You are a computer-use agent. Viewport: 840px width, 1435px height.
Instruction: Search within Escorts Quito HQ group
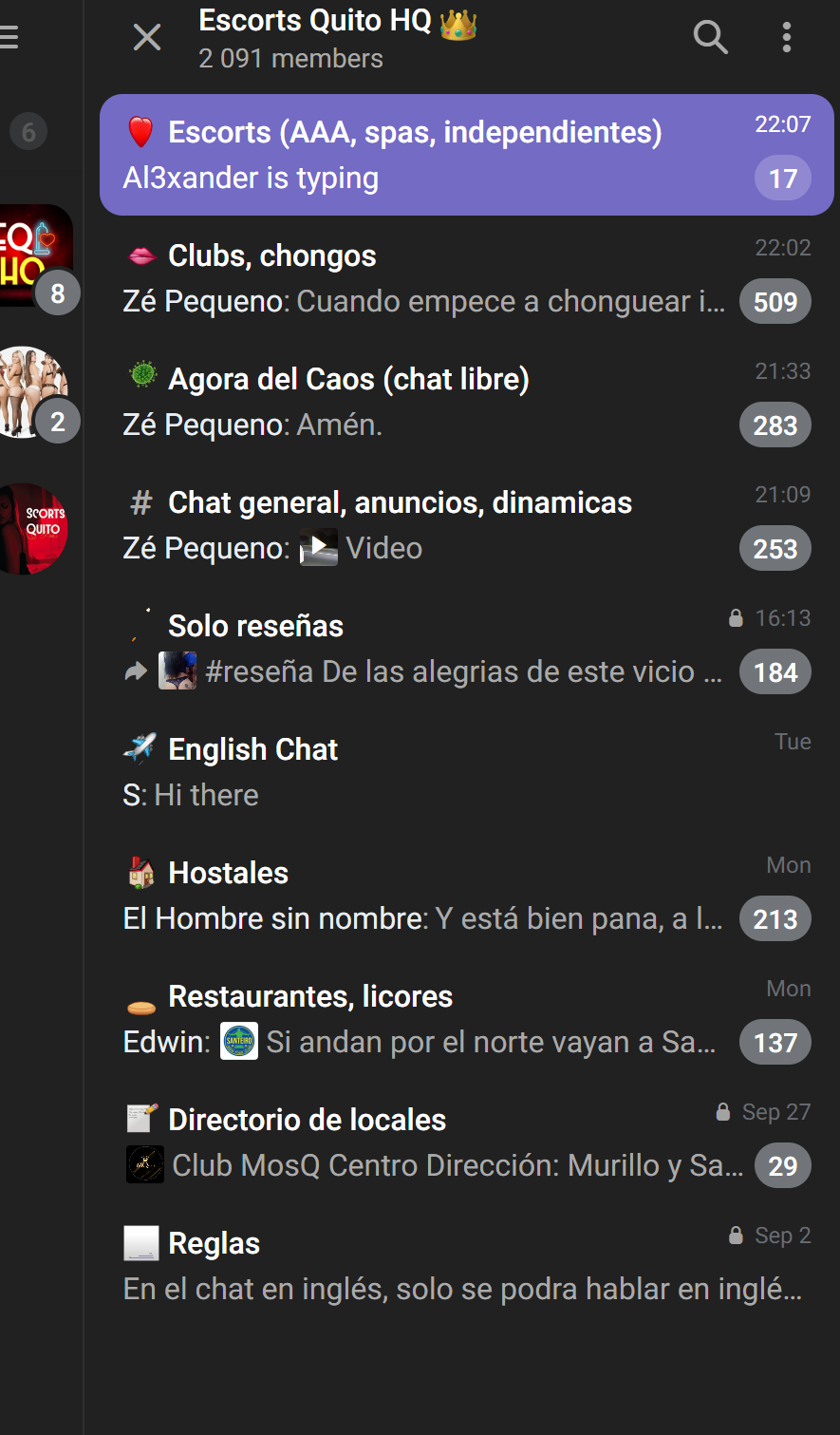tap(710, 38)
